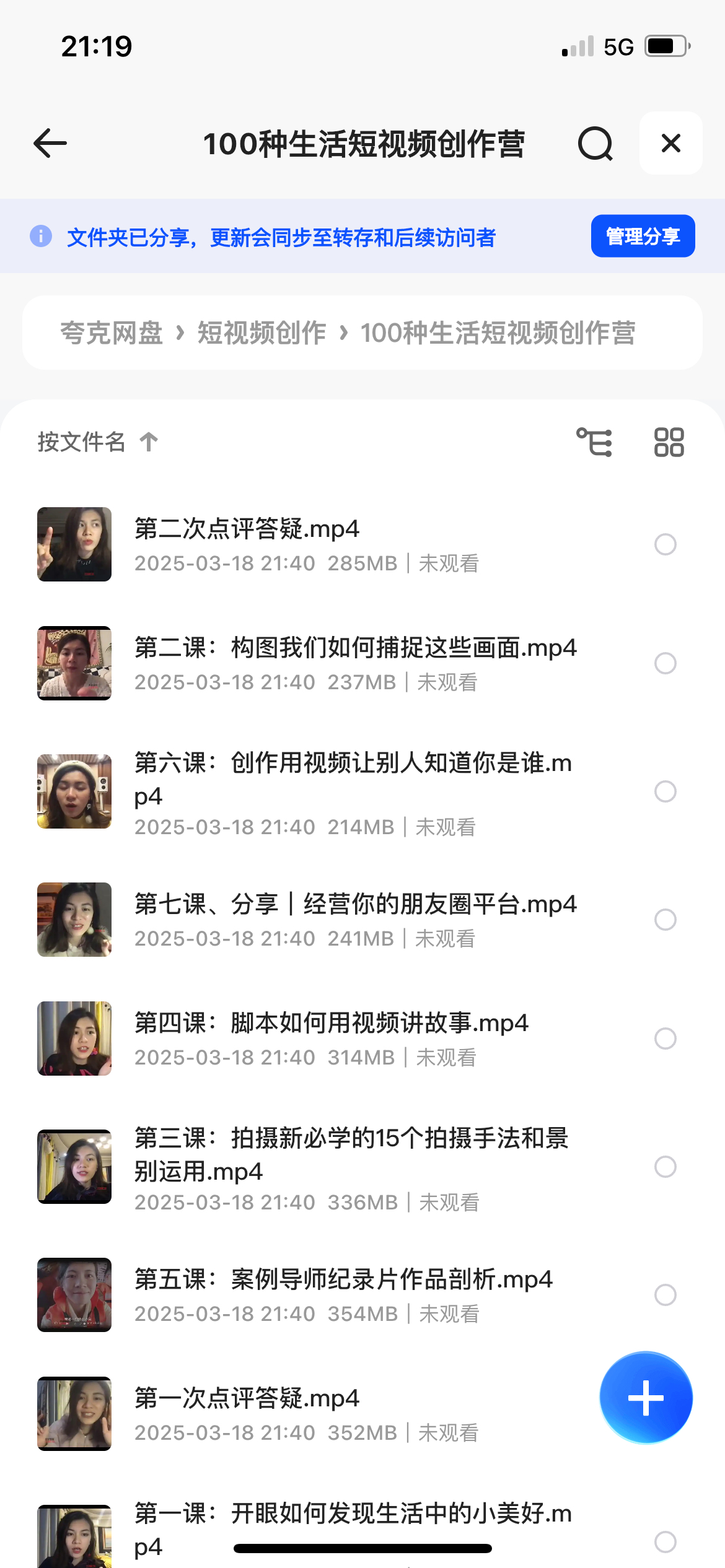Screen dimensions: 725x1568
Task: Open the folder tree view icon
Action: (594, 442)
